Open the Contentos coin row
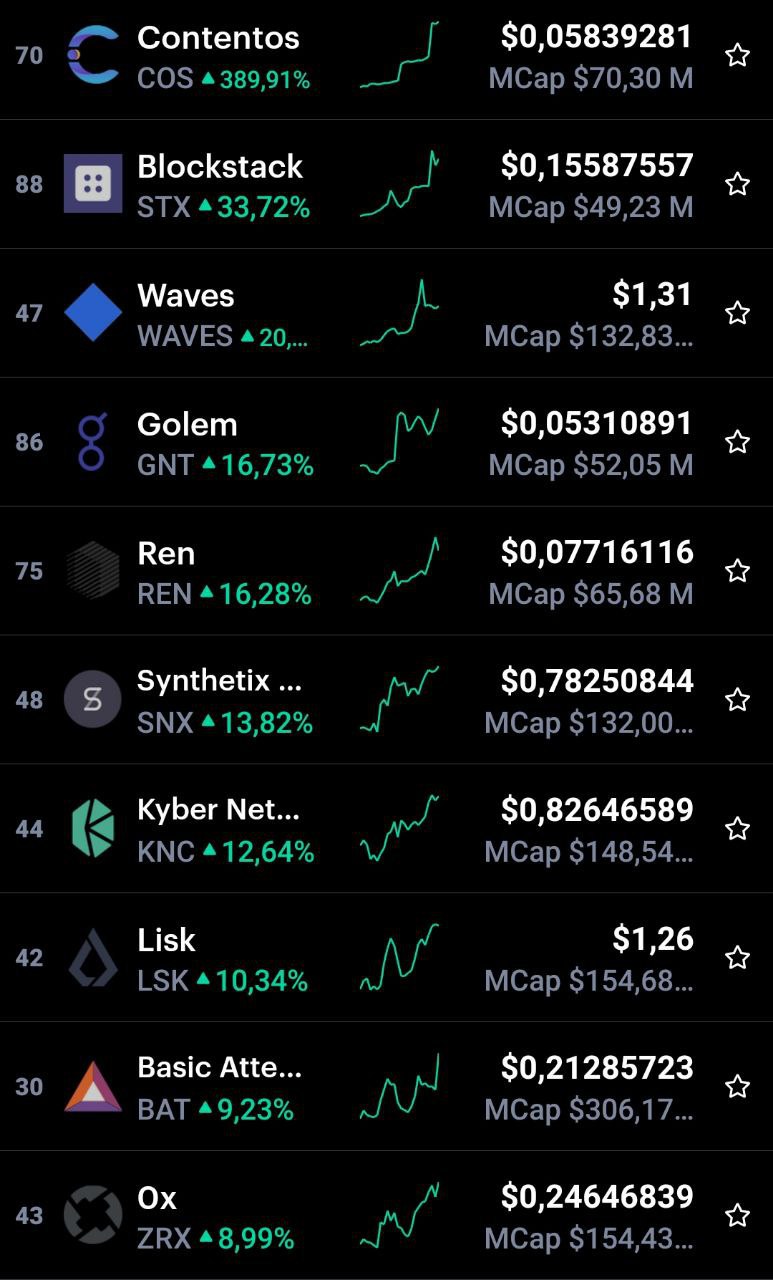 click(386, 56)
